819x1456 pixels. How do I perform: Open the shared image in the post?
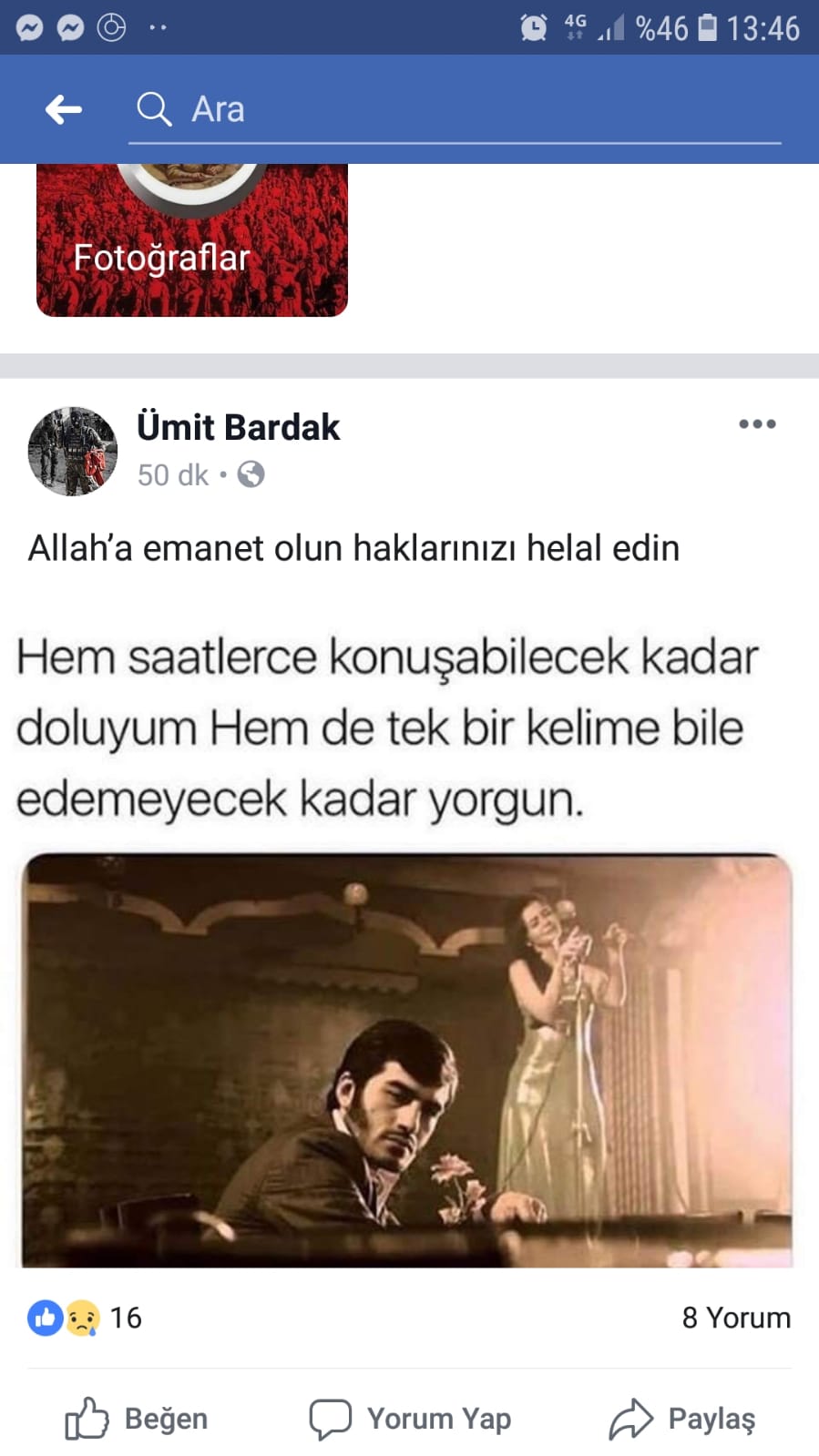[407, 1061]
